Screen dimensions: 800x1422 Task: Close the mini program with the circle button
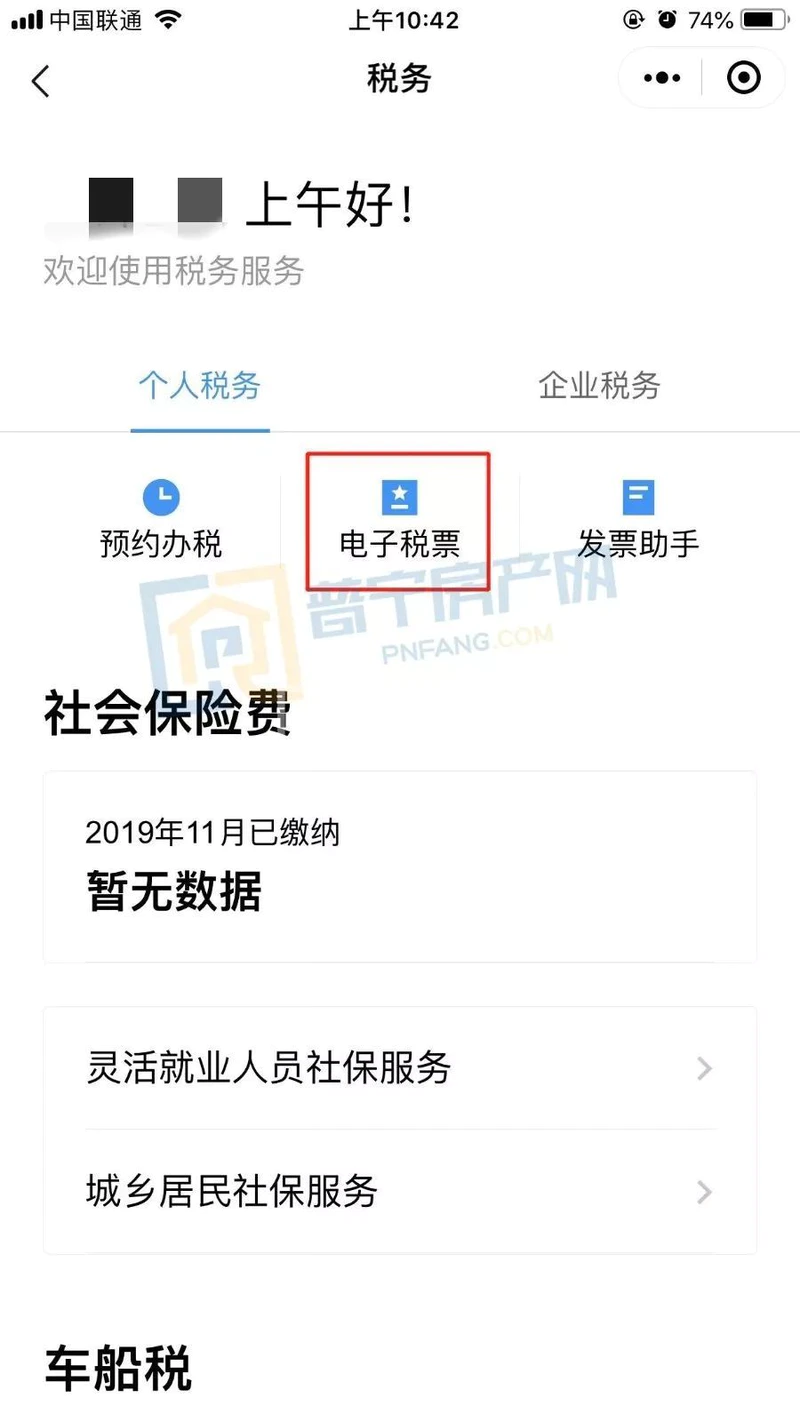tap(743, 78)
